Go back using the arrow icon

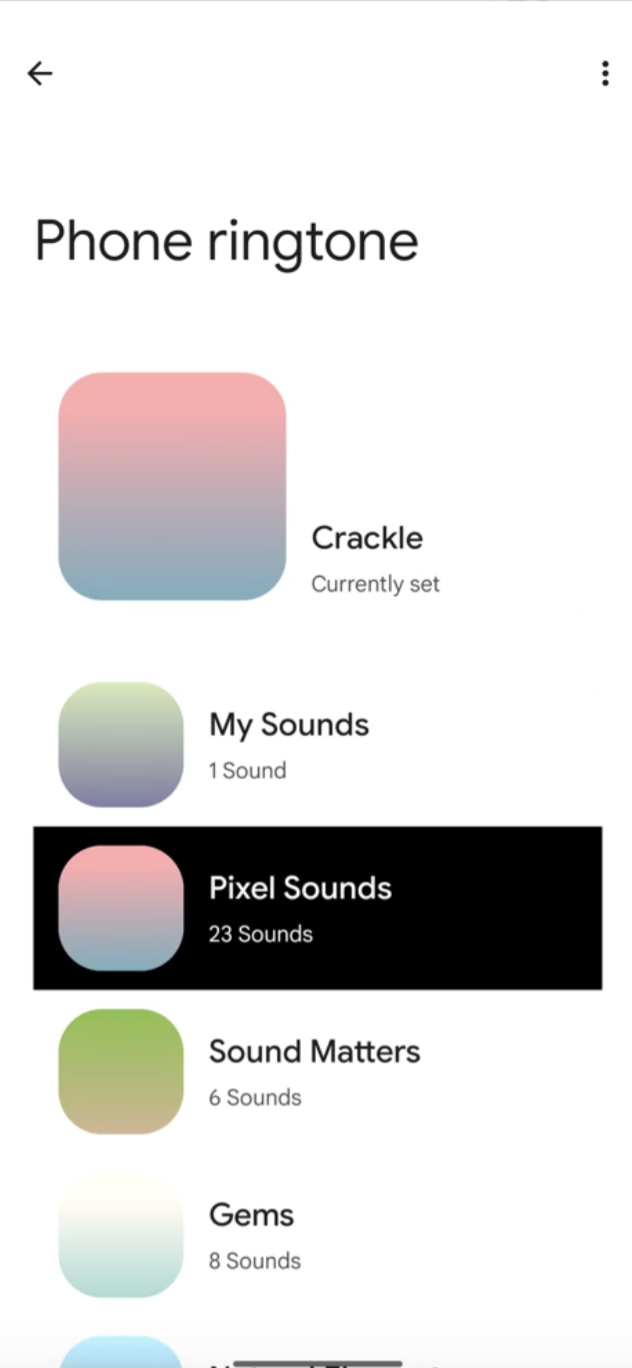[x=40, y=73]
